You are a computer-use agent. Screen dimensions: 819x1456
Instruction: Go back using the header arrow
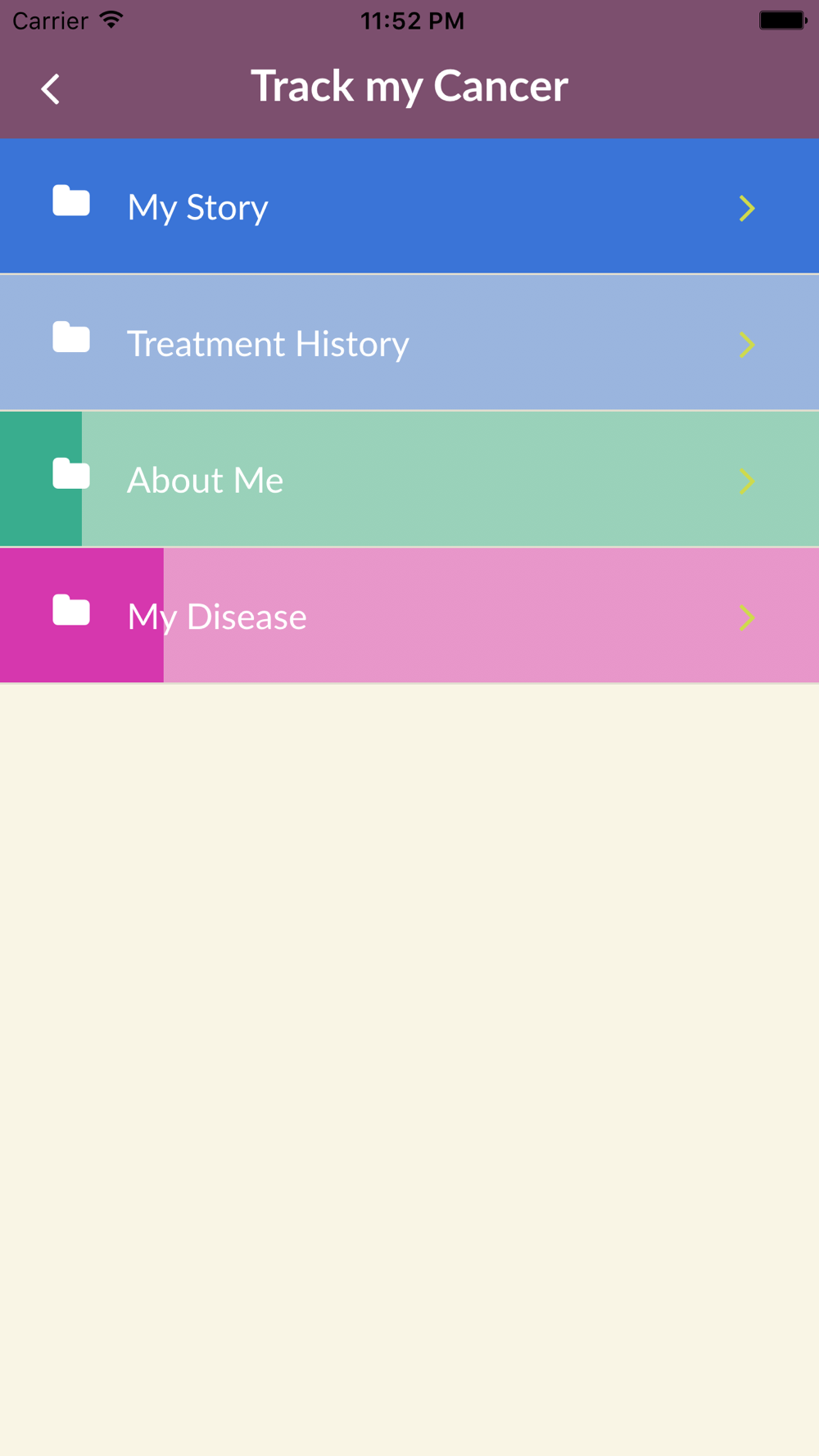(51, 88)
